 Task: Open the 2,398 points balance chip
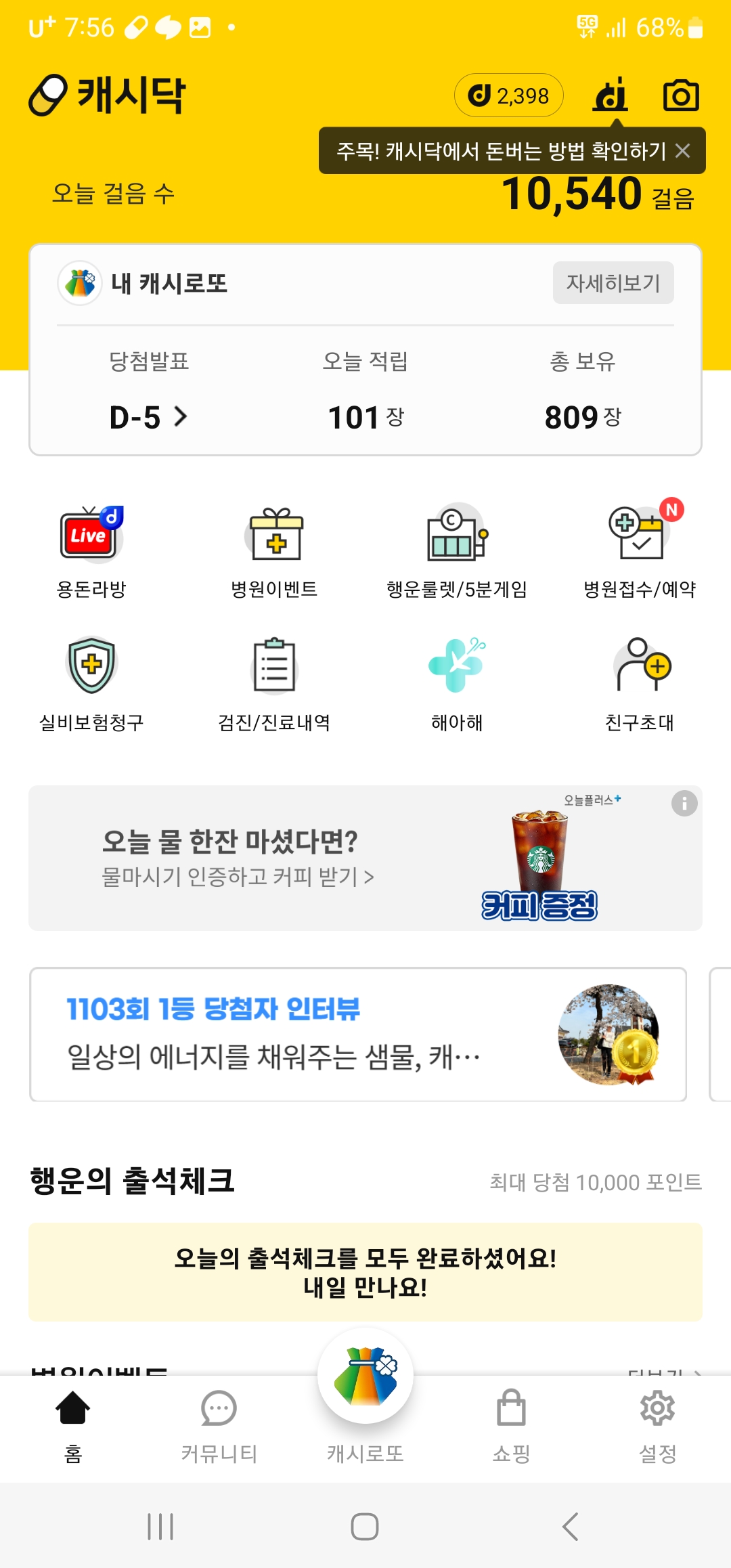point(508,95)
